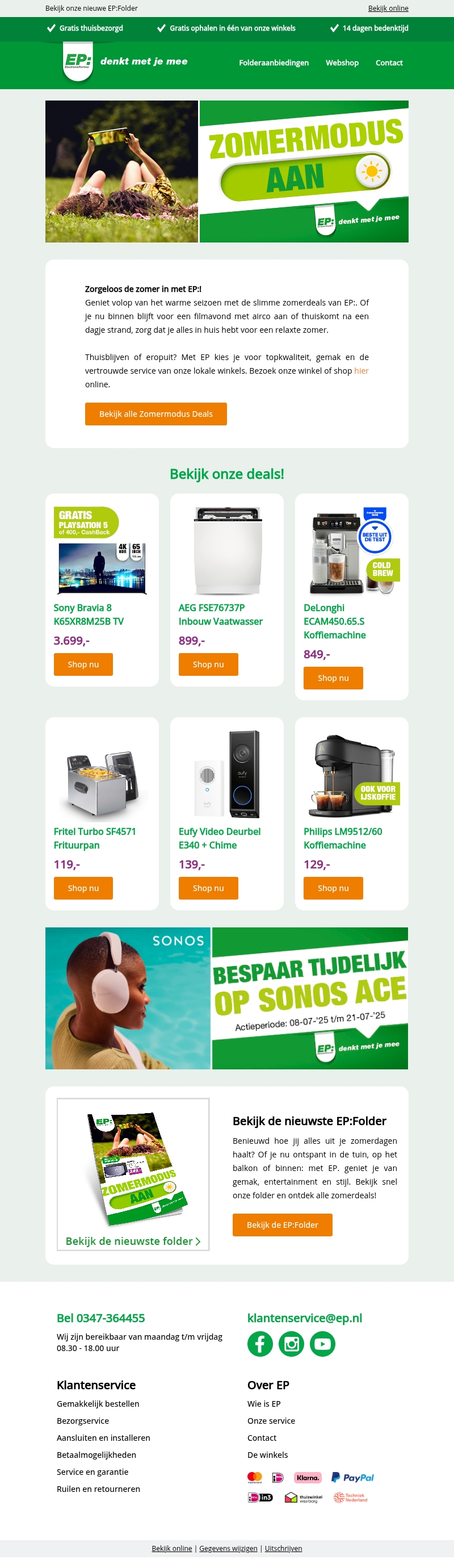Shop nu for AEG Inbouw Vaatwasser
454x1568 pixels.
tap(208, 664)
